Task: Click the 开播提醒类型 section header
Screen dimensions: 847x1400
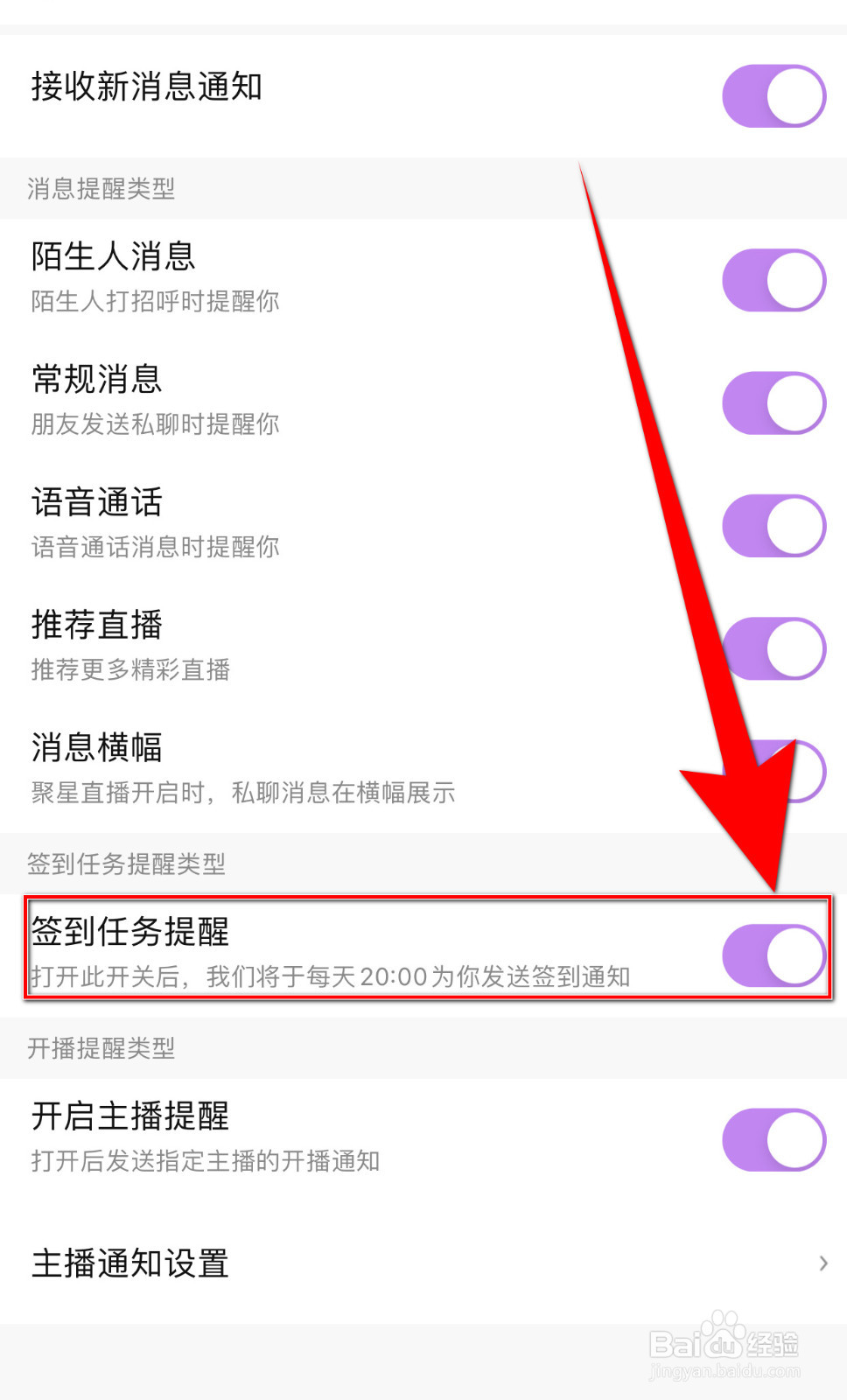Action: pyautogui.click(x=101, y=1049)
